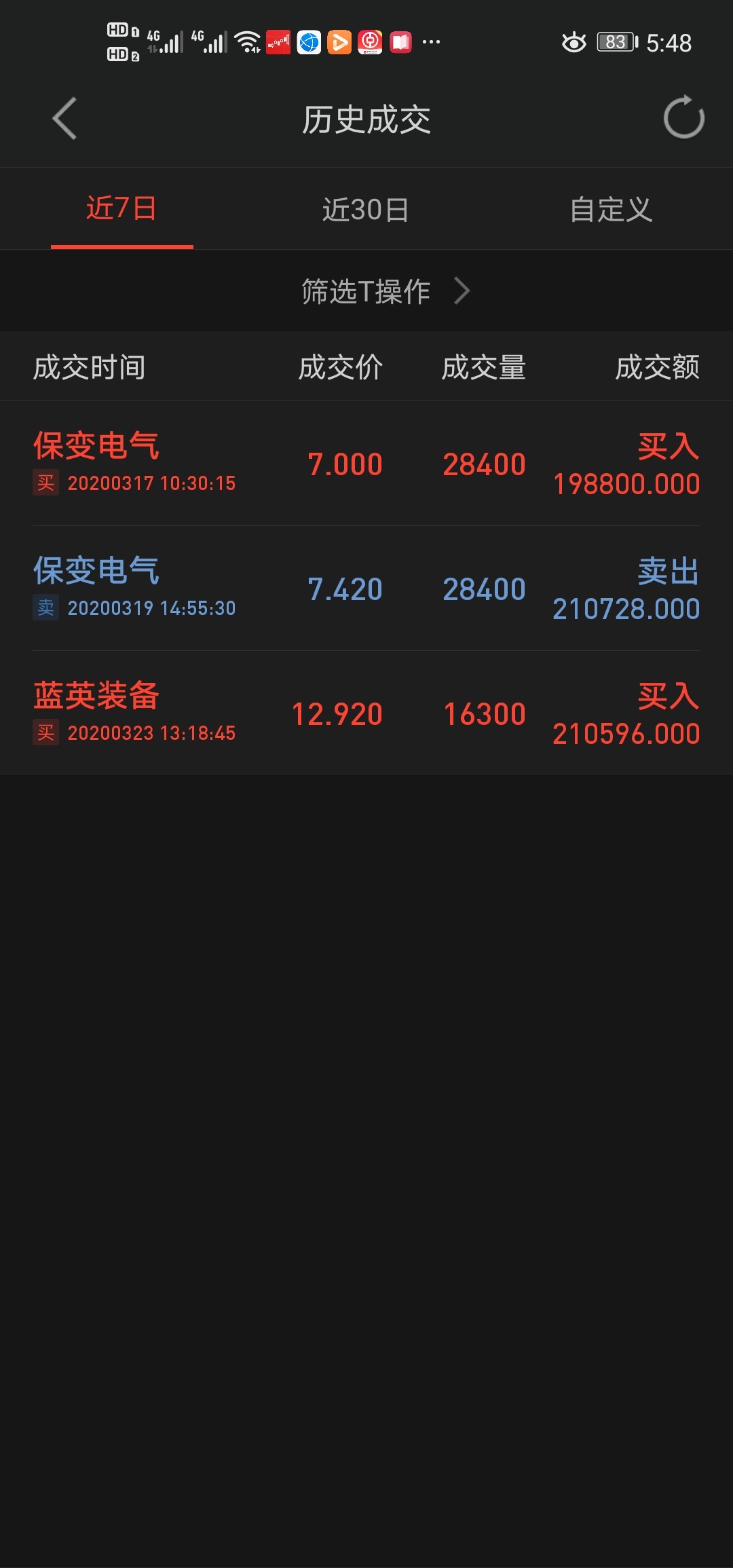Switch to the 自定义 custom range tab

click(611, 209)
